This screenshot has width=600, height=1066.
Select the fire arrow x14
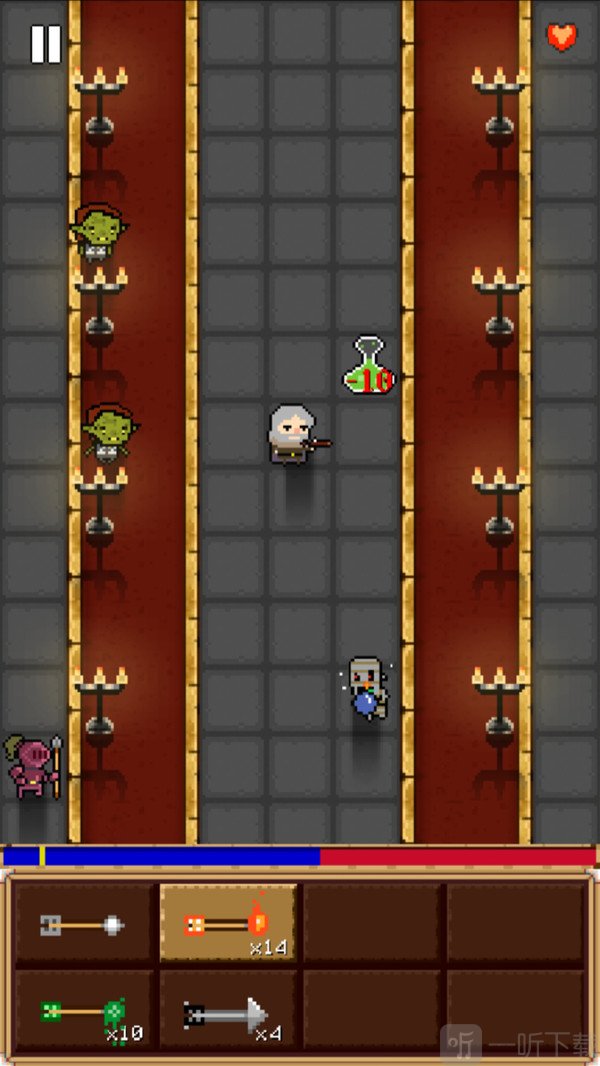point(228,922)
